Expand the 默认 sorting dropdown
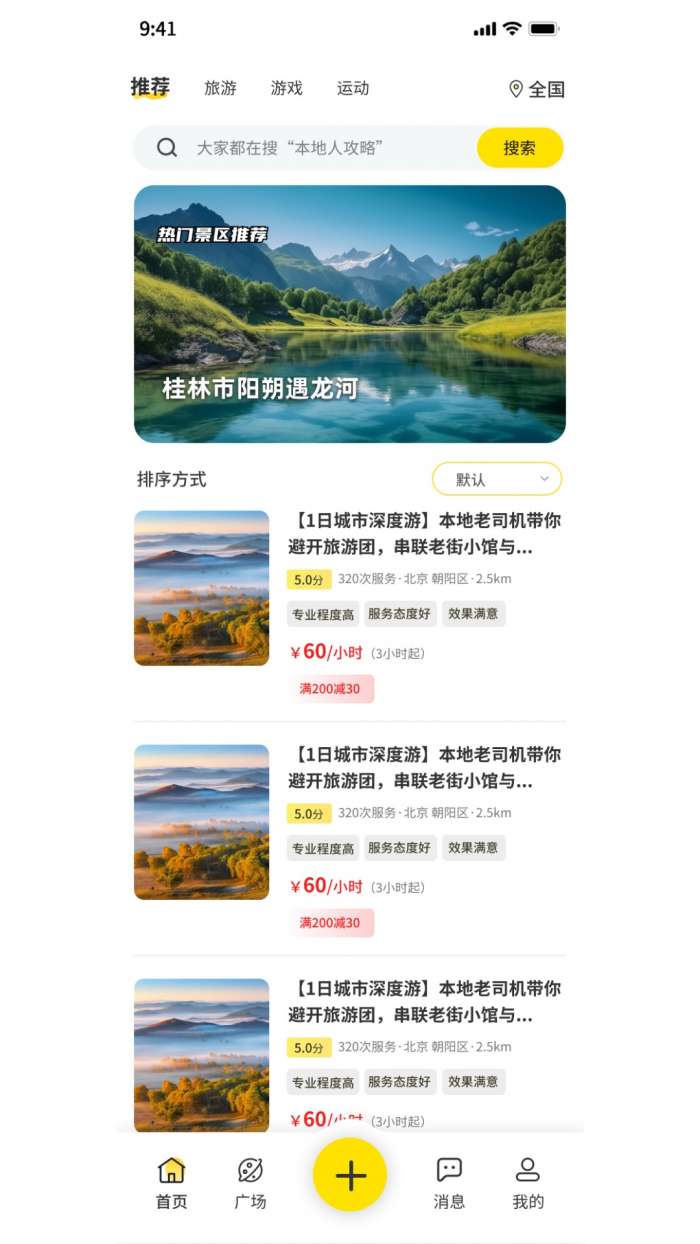The height and width of the screenshot is (1244, 700). tap(497, 479)
